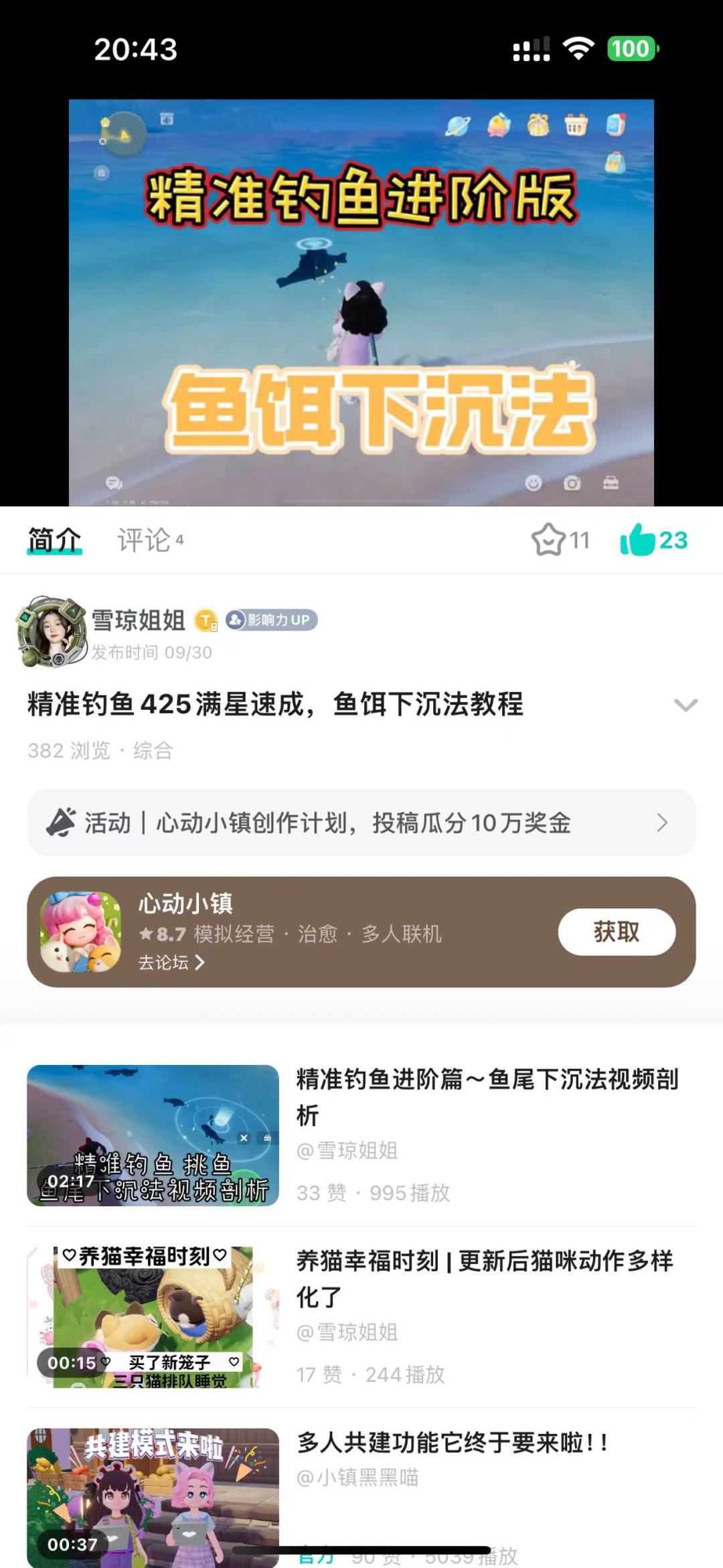Select the camera icon in the game video

[572, 484]
